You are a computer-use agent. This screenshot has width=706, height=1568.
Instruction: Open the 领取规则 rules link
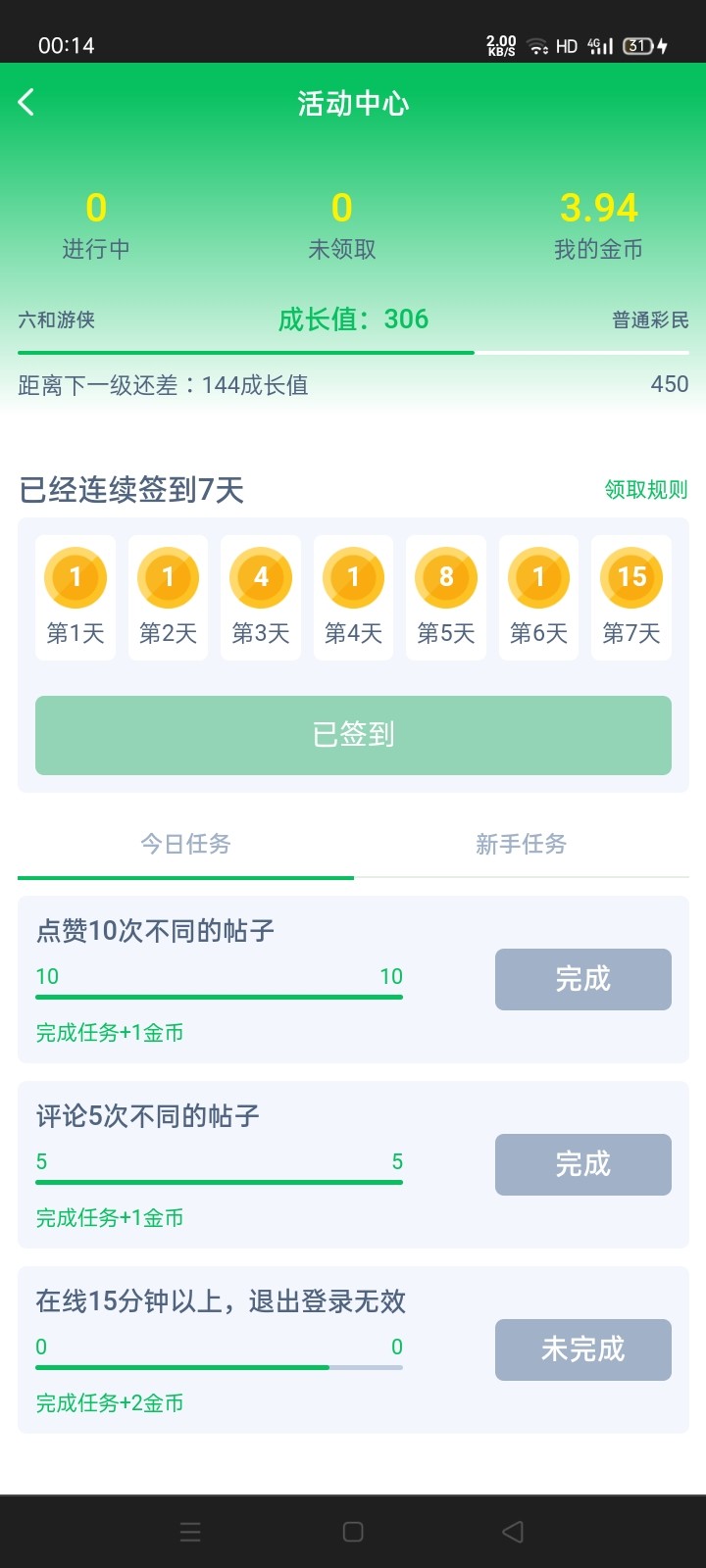pos(645,490)
